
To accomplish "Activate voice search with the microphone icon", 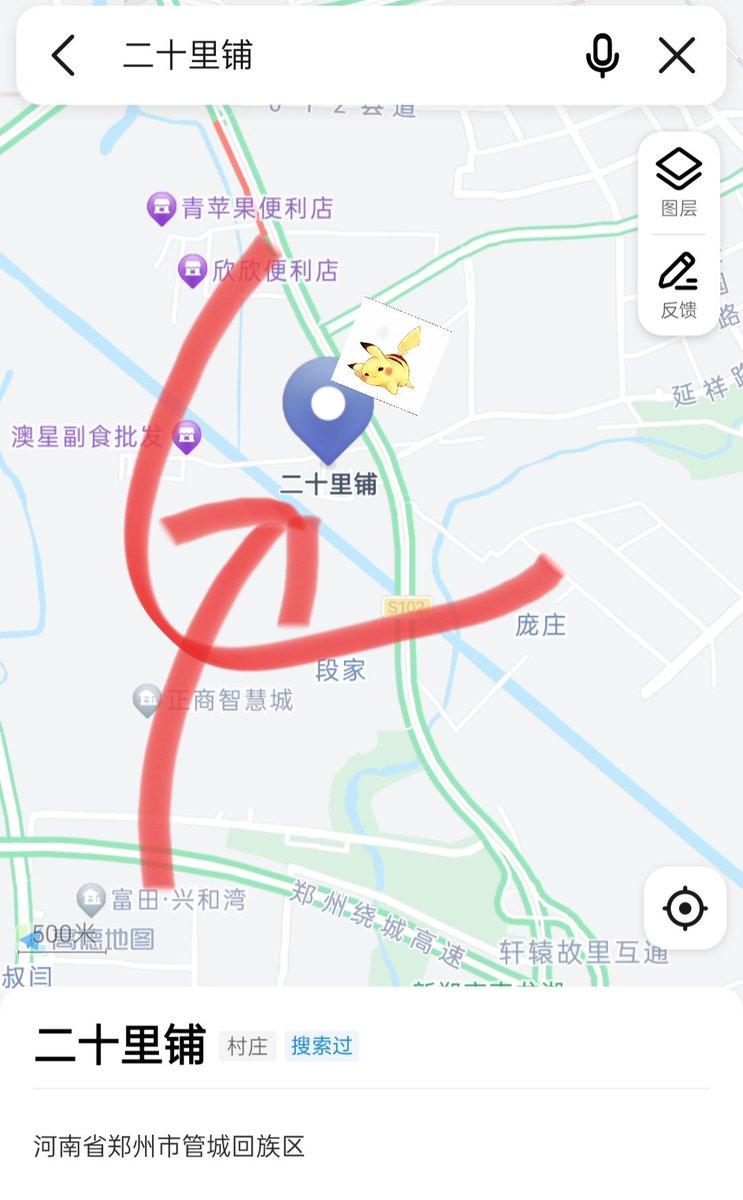I will 602,57.
